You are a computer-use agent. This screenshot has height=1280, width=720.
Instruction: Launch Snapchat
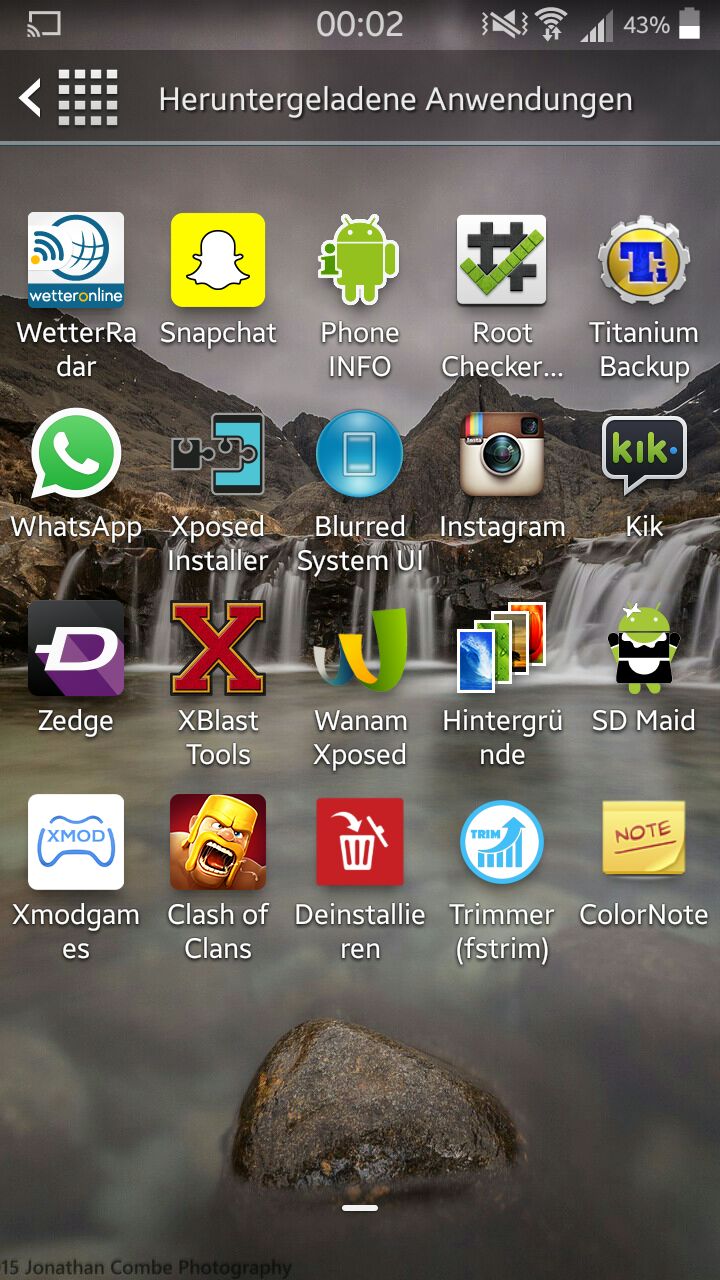(218, 260)
